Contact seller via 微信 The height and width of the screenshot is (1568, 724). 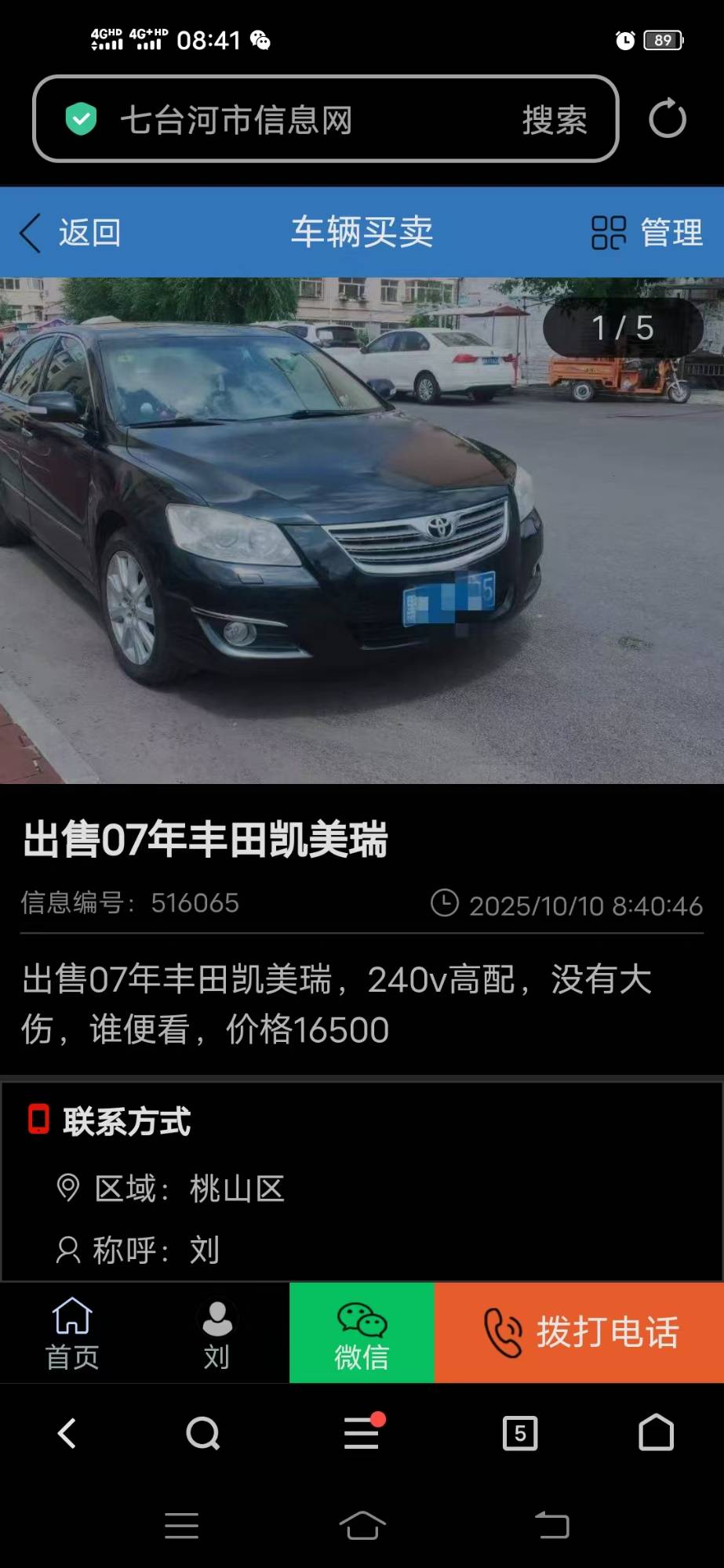[x=362, y=1333]
